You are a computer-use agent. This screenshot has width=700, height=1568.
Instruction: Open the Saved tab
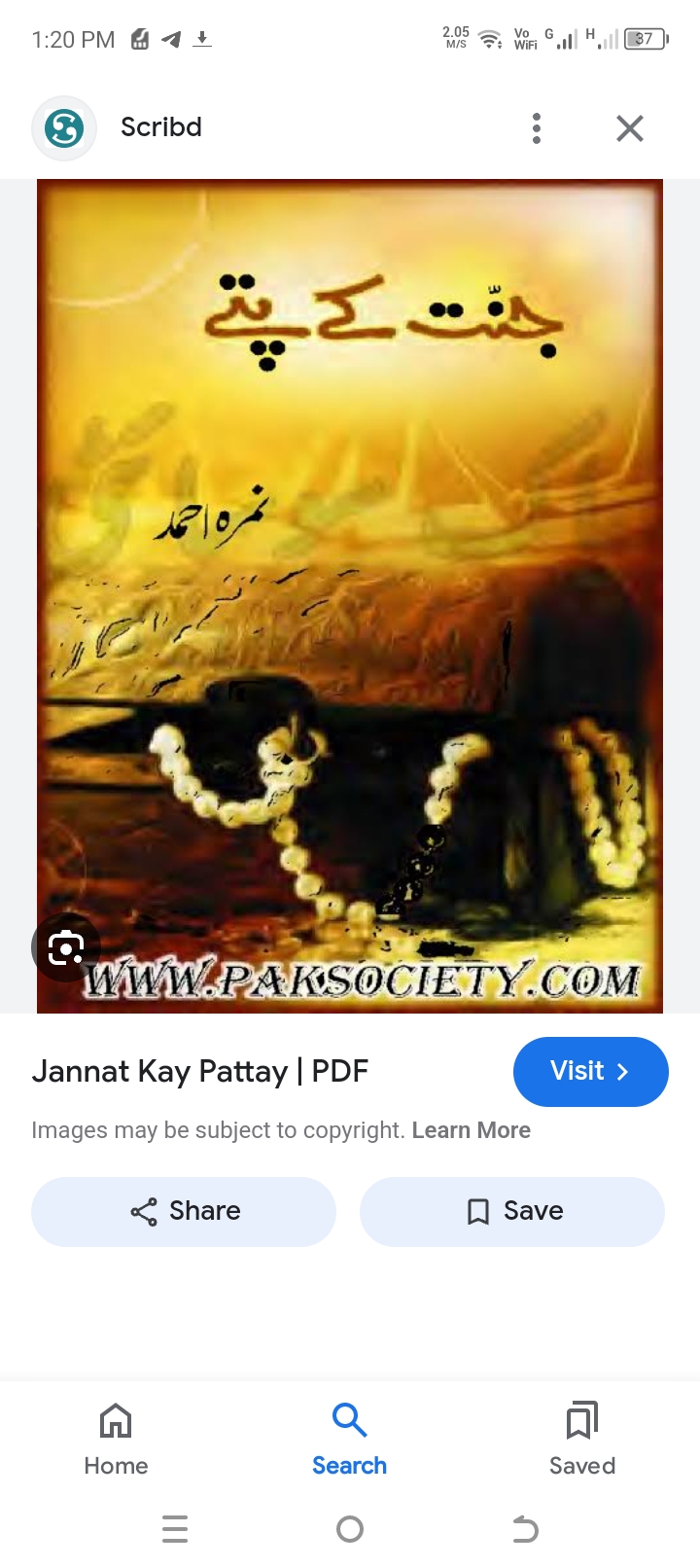[x=581, y=1439]
